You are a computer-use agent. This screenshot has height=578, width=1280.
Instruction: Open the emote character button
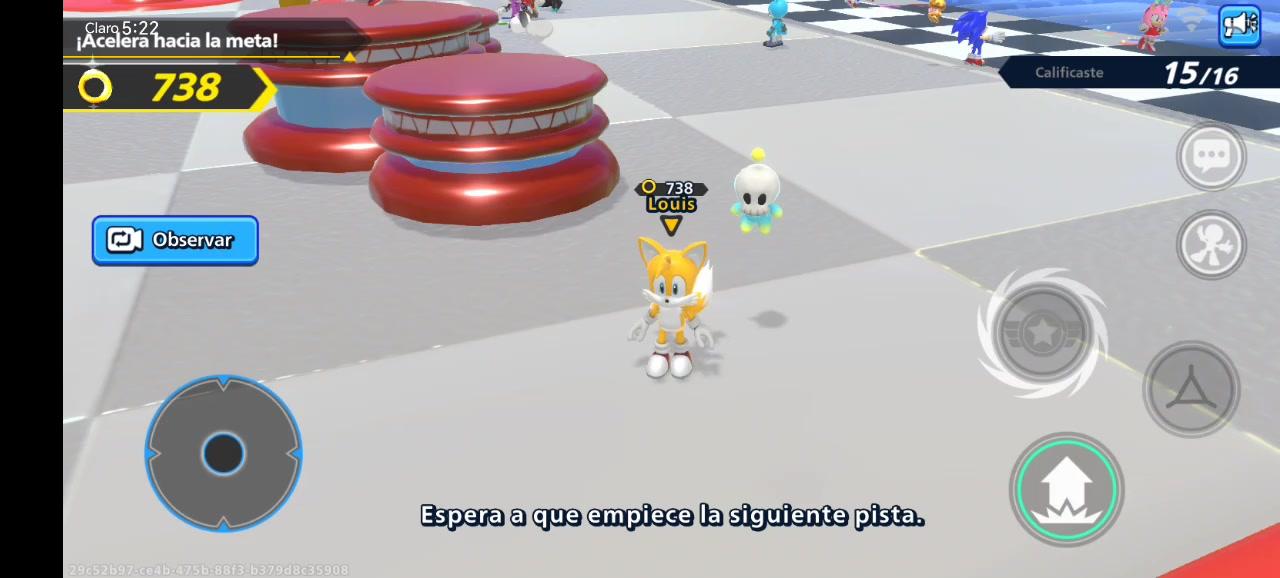[x=1211, y=244]
